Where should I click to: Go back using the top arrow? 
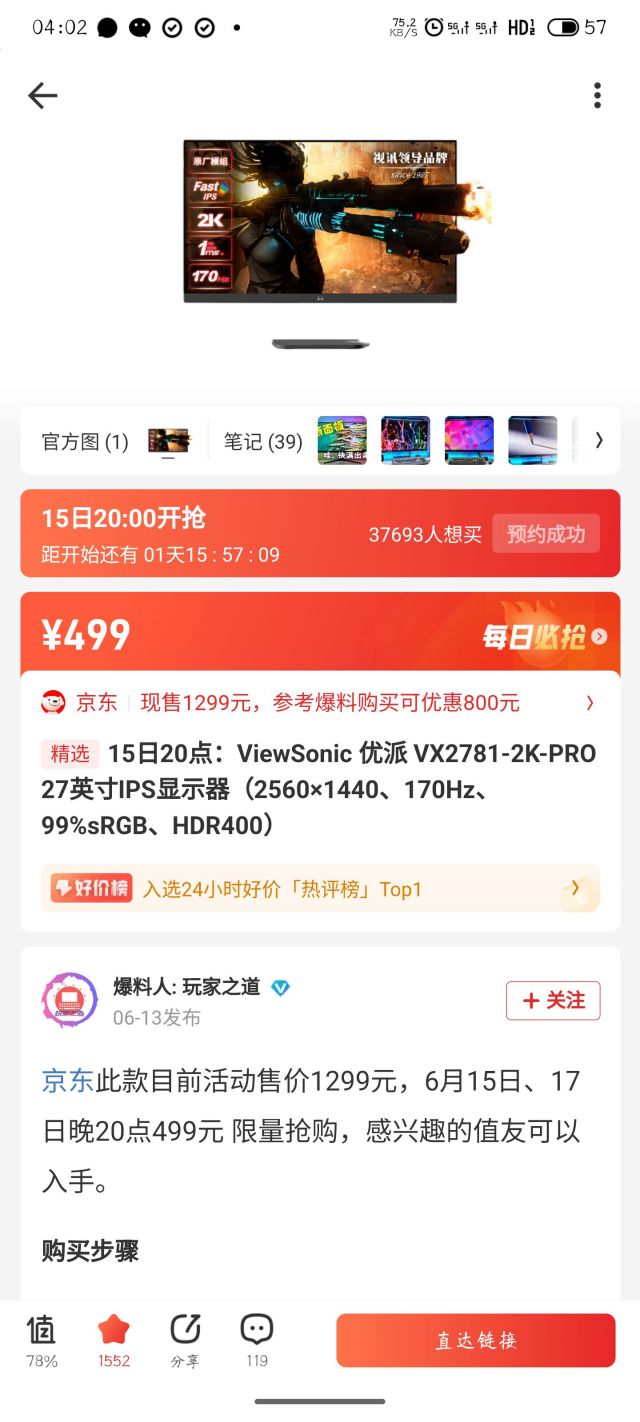tap(43, 96)
